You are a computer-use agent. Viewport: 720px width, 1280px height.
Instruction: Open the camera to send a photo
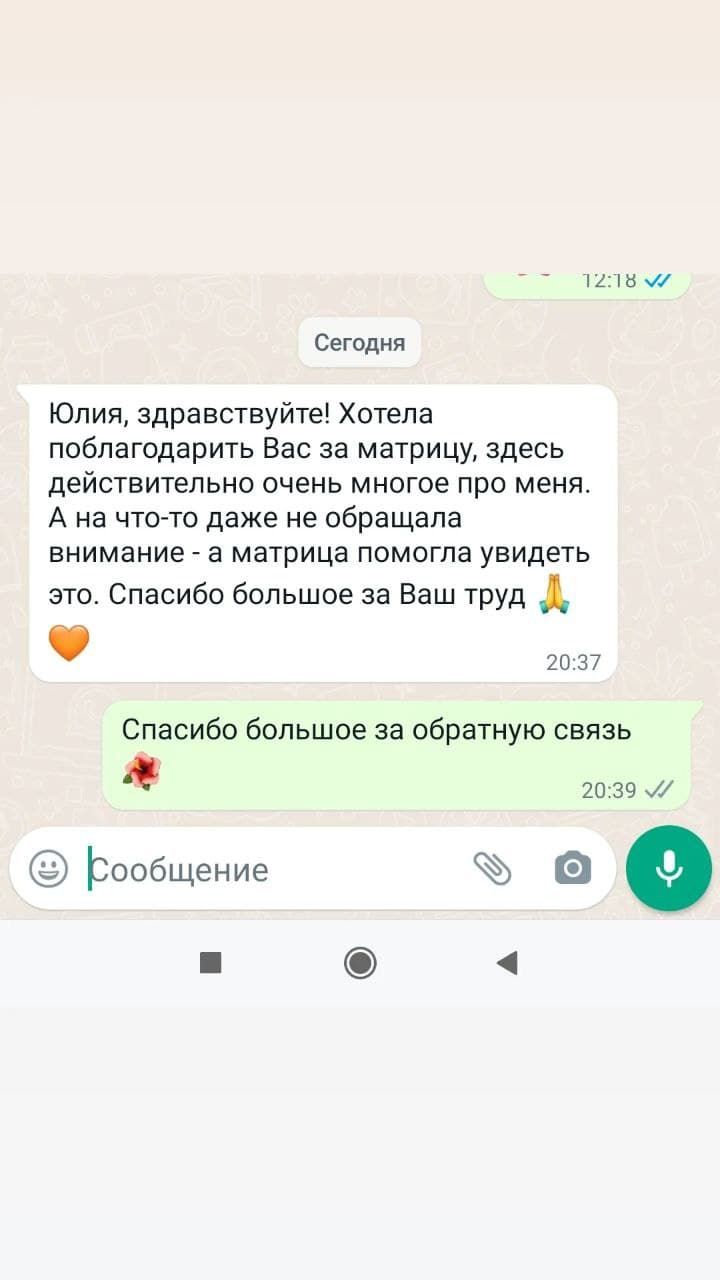[572, 868]
